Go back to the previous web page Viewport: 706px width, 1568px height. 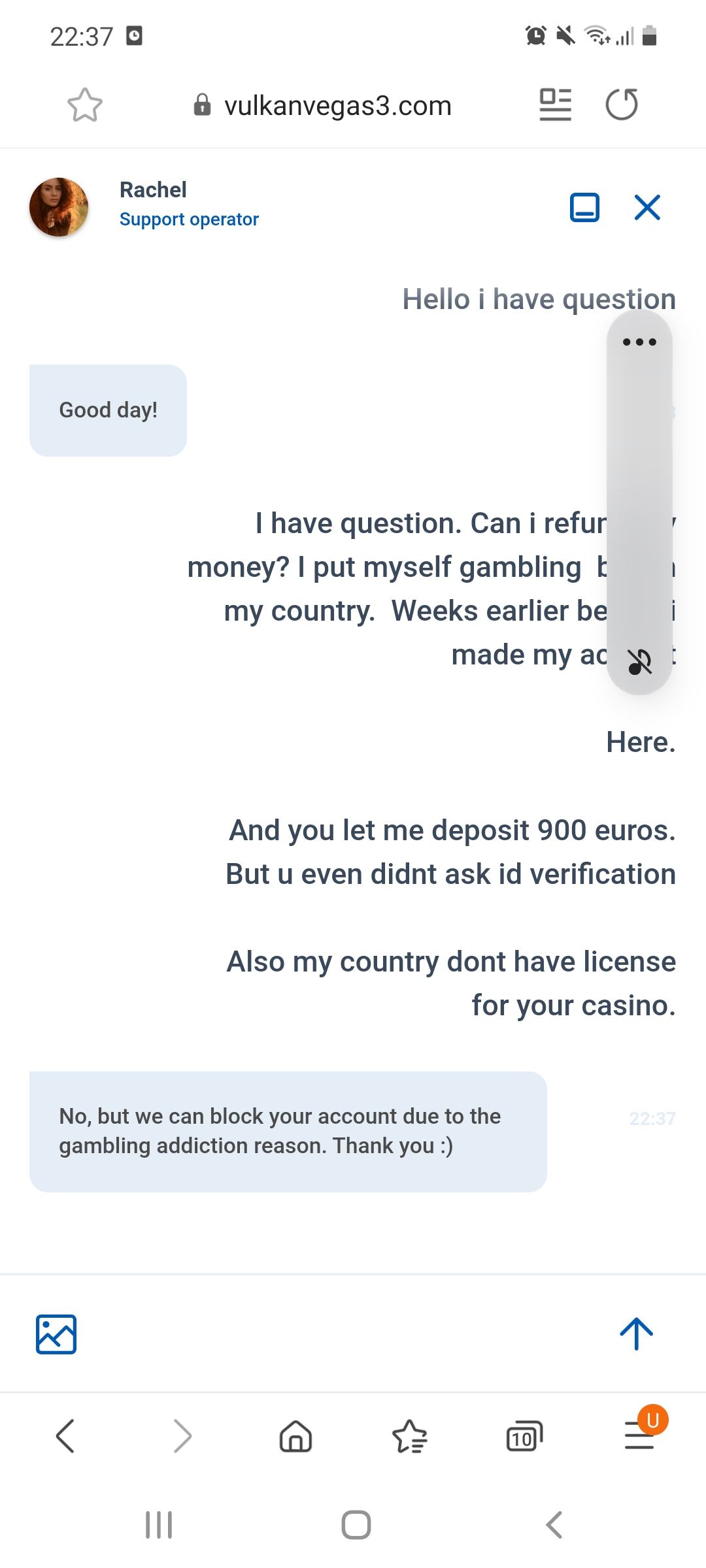[x=65, y=1436]
